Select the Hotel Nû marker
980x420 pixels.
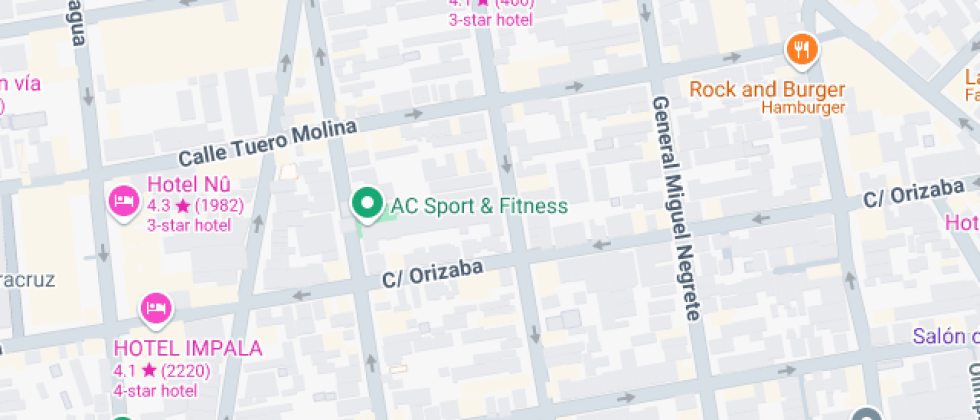123,201
